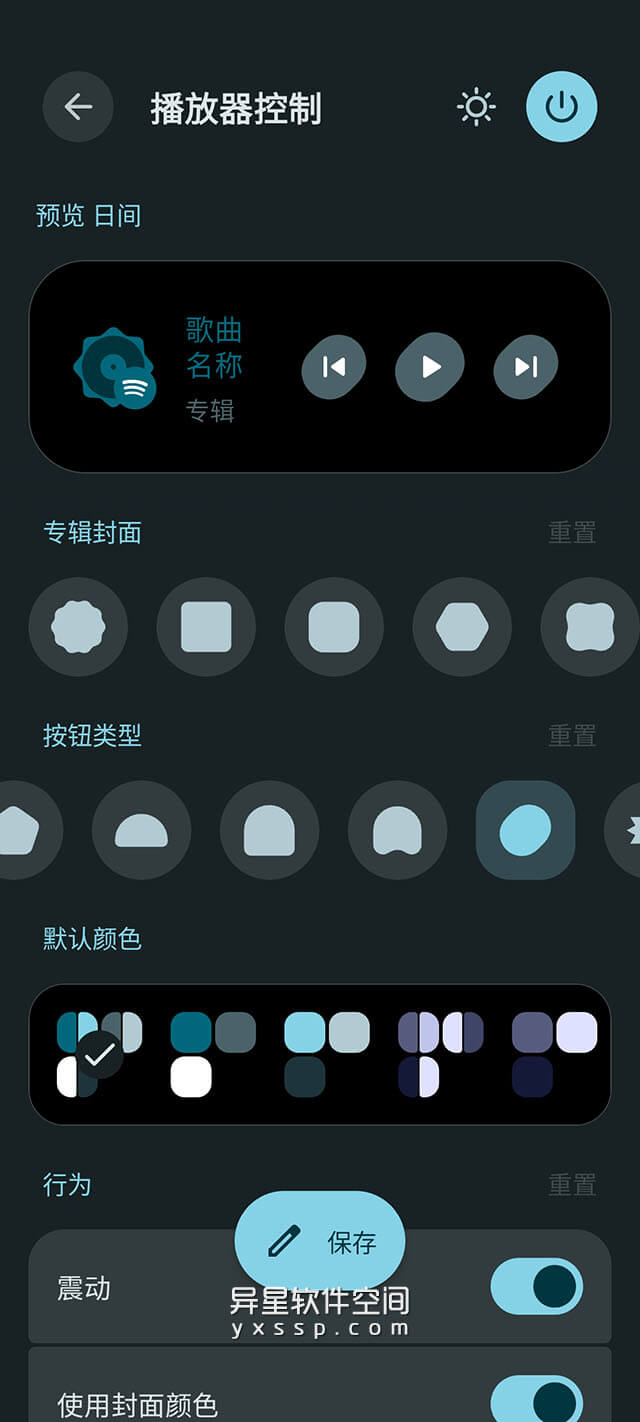
Task: Choose the hexagon album cover shape
Action: (x=462, y=627)
